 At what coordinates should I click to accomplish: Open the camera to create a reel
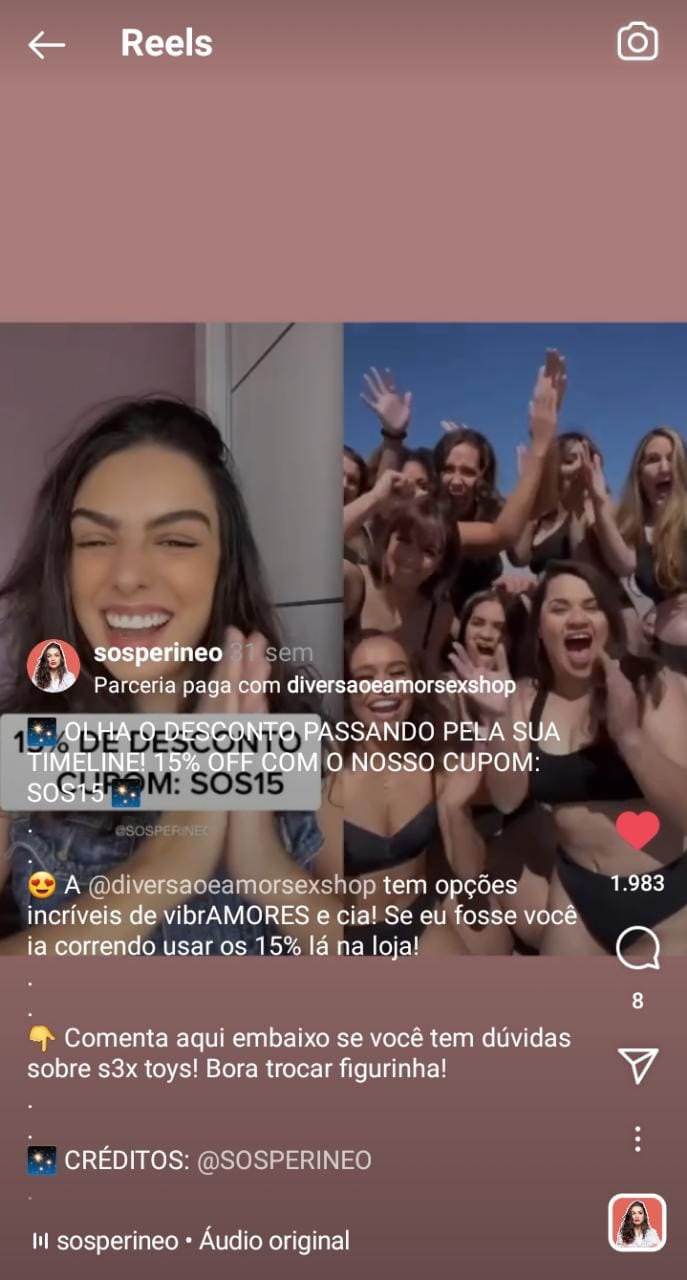coord(638,42)
